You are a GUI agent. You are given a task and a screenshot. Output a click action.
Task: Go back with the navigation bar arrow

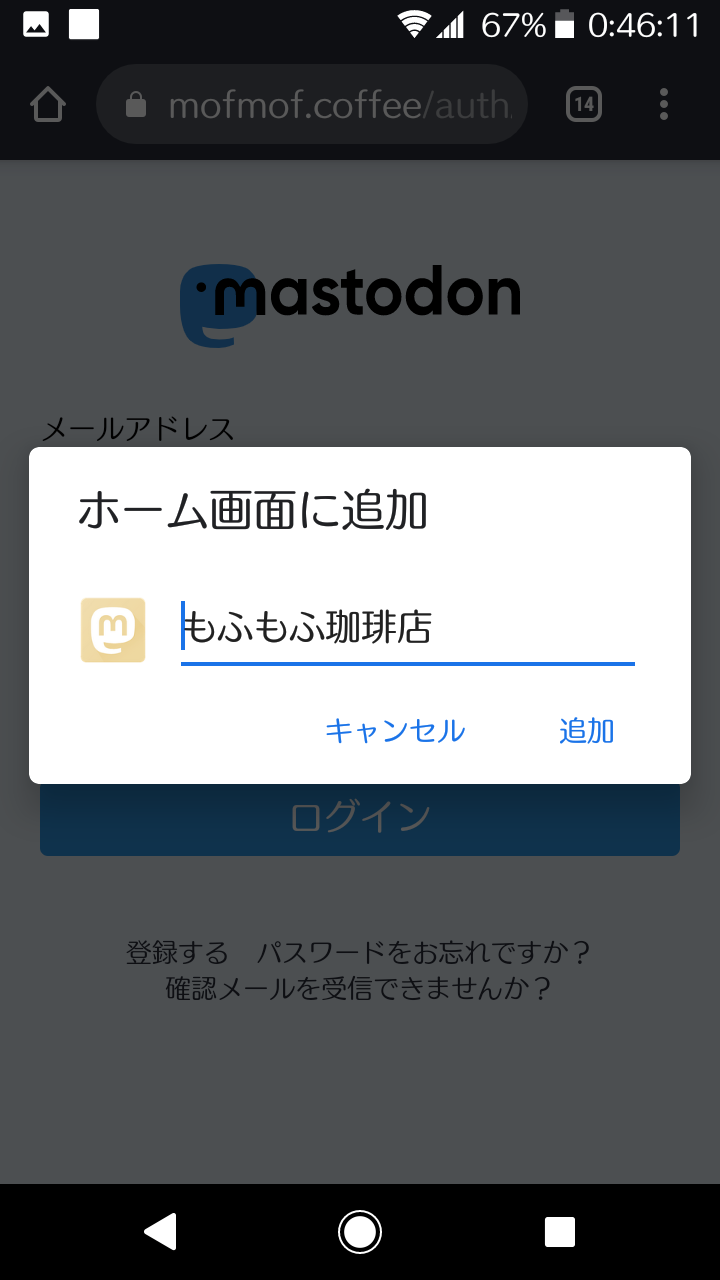coord(160,1232)
